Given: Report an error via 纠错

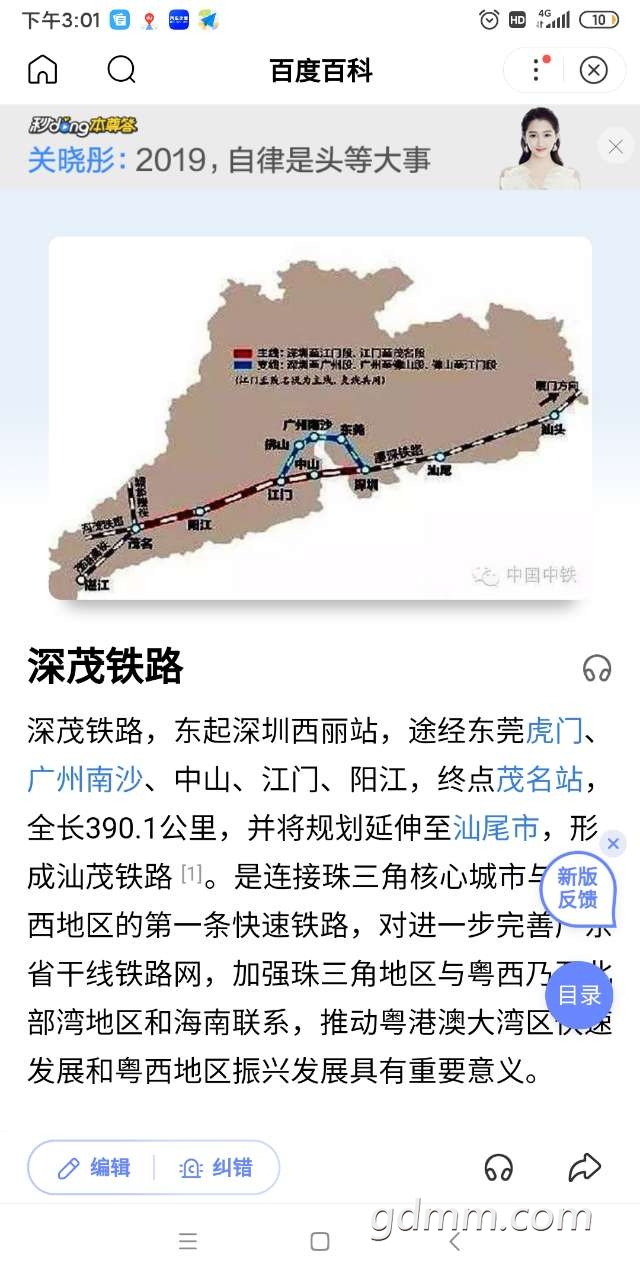Looking at the screenshot, I should tap(216, 1167).
